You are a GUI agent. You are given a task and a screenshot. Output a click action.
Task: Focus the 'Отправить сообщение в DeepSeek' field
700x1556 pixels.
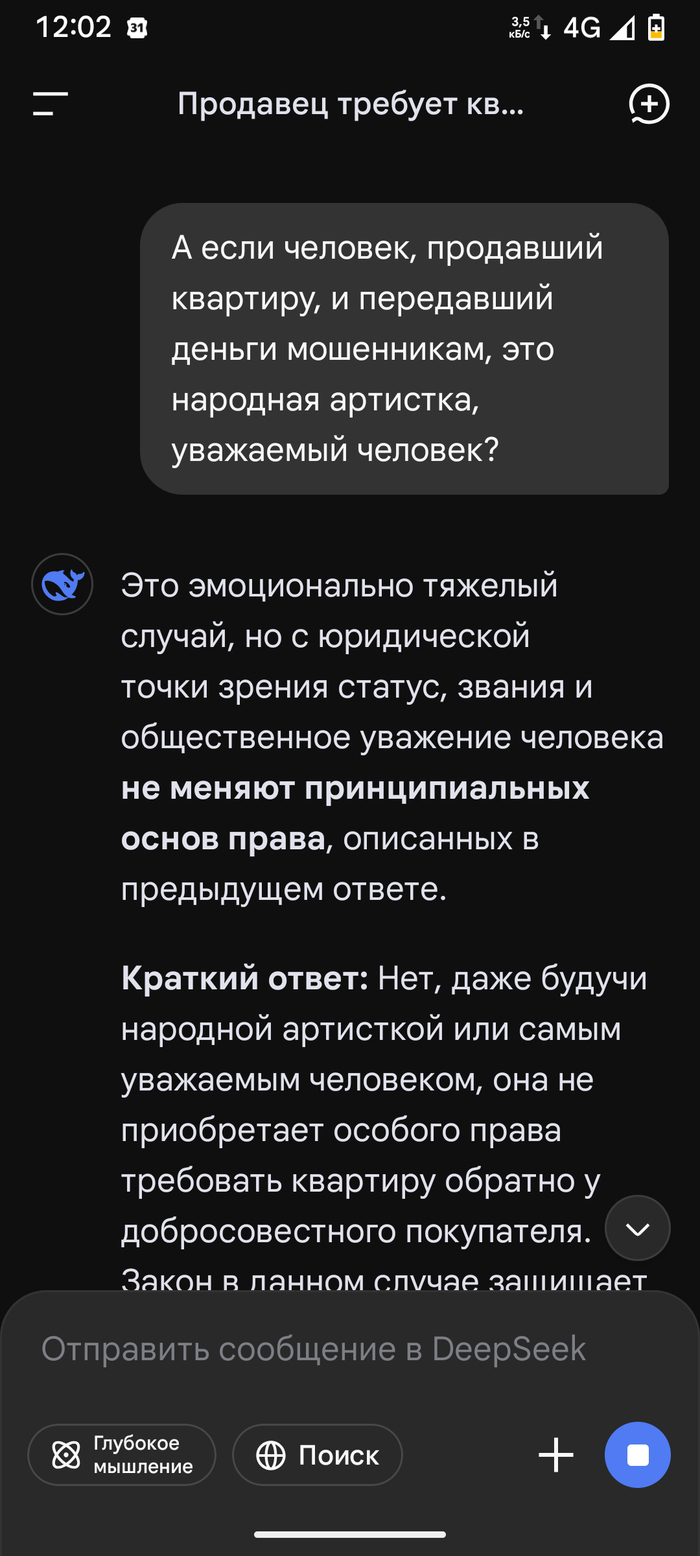313,1349
